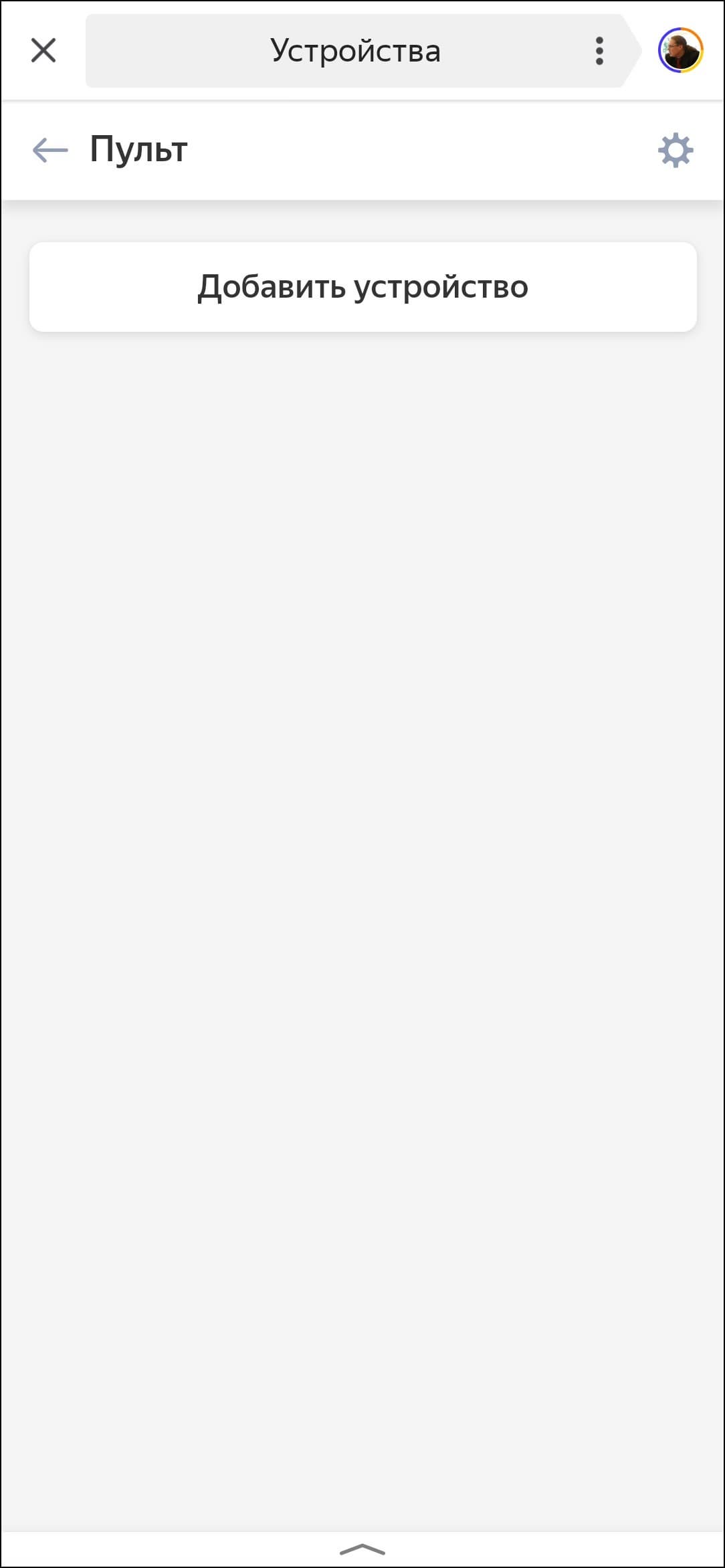Go back from the Пульт screen

tap(50, 150)
